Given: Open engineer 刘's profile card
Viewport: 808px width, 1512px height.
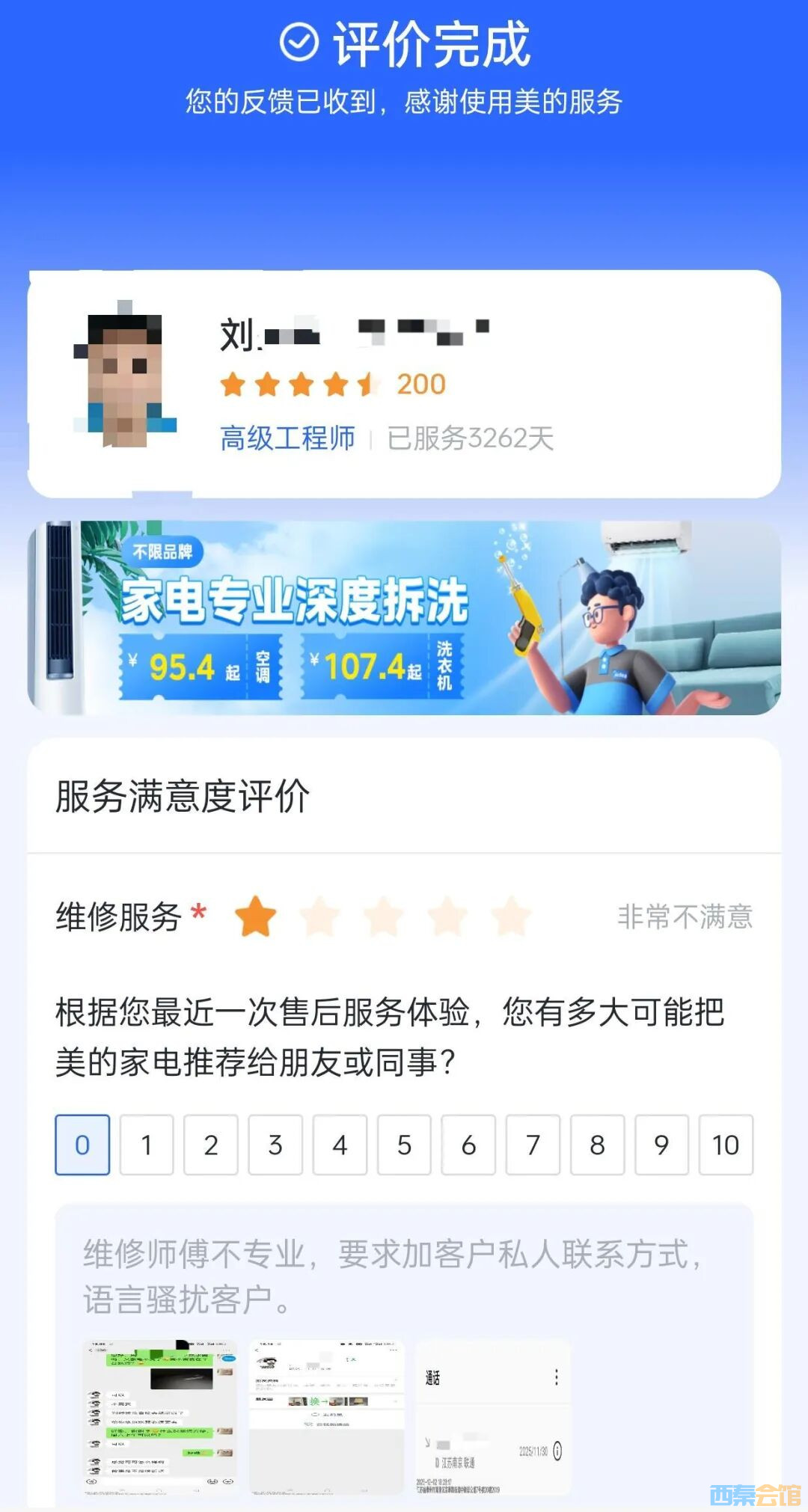Looking at the screenshot, I should (404, 385).
